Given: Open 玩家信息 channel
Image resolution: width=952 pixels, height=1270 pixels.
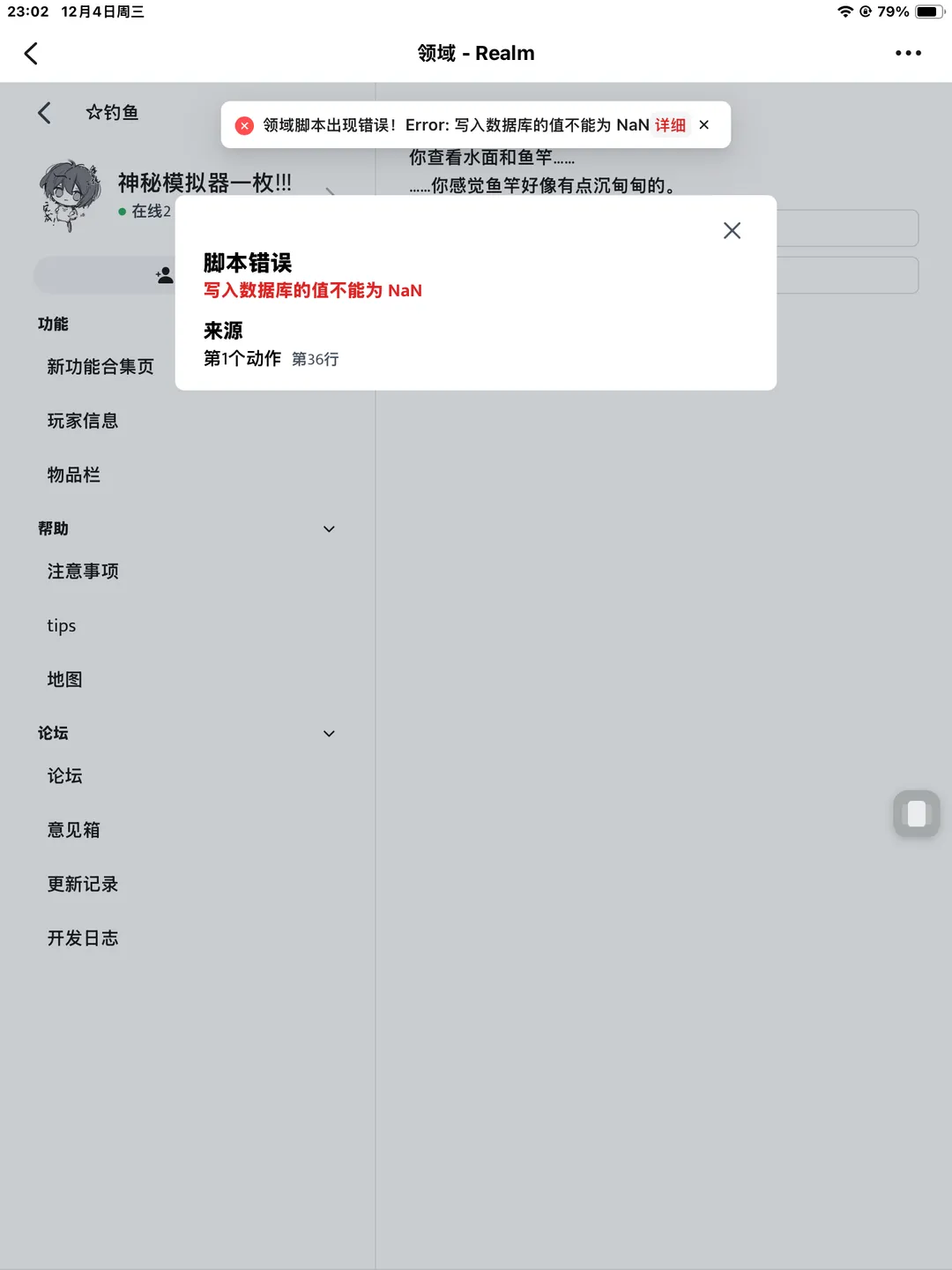Looking at the screenshot, I should point(83,421).
